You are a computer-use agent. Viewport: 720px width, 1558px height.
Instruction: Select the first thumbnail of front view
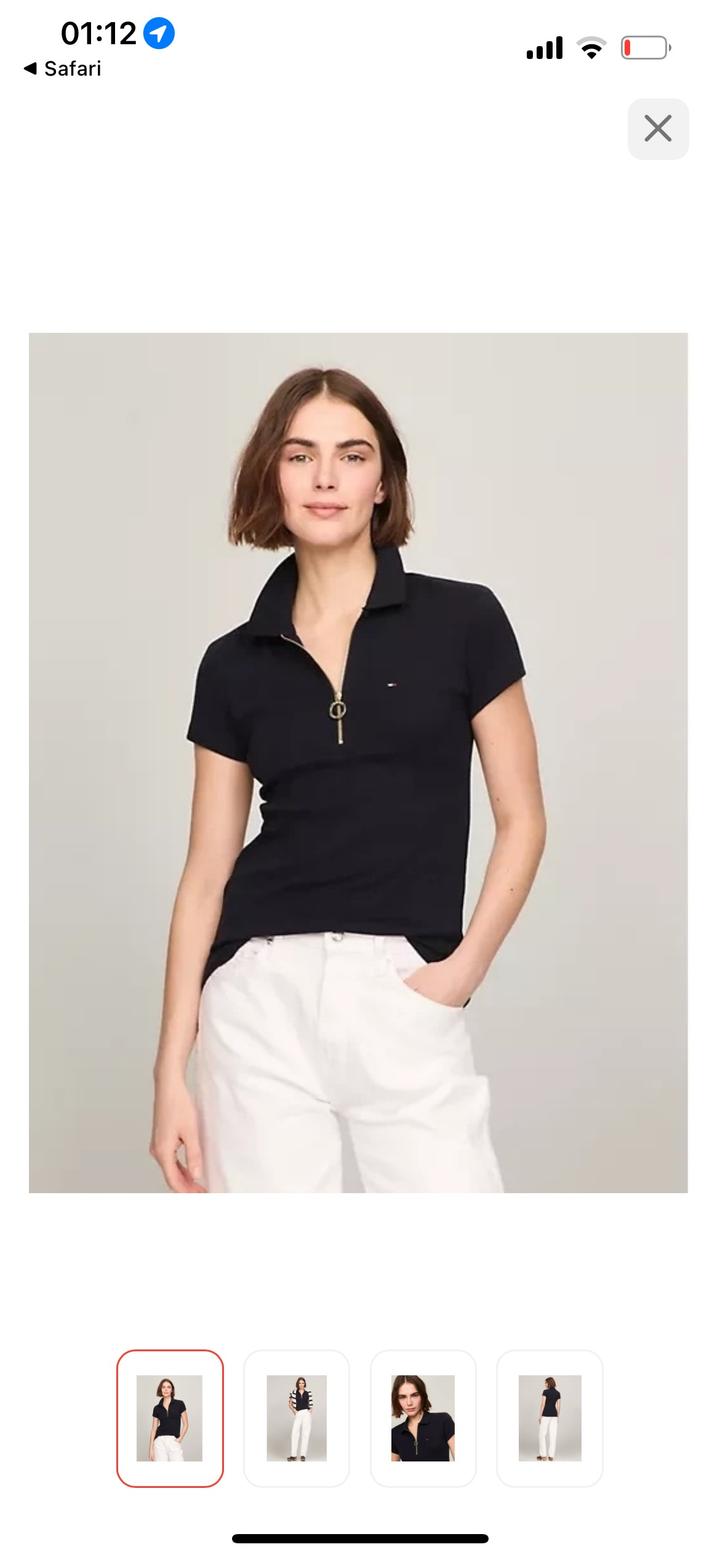pos(170,1418)
